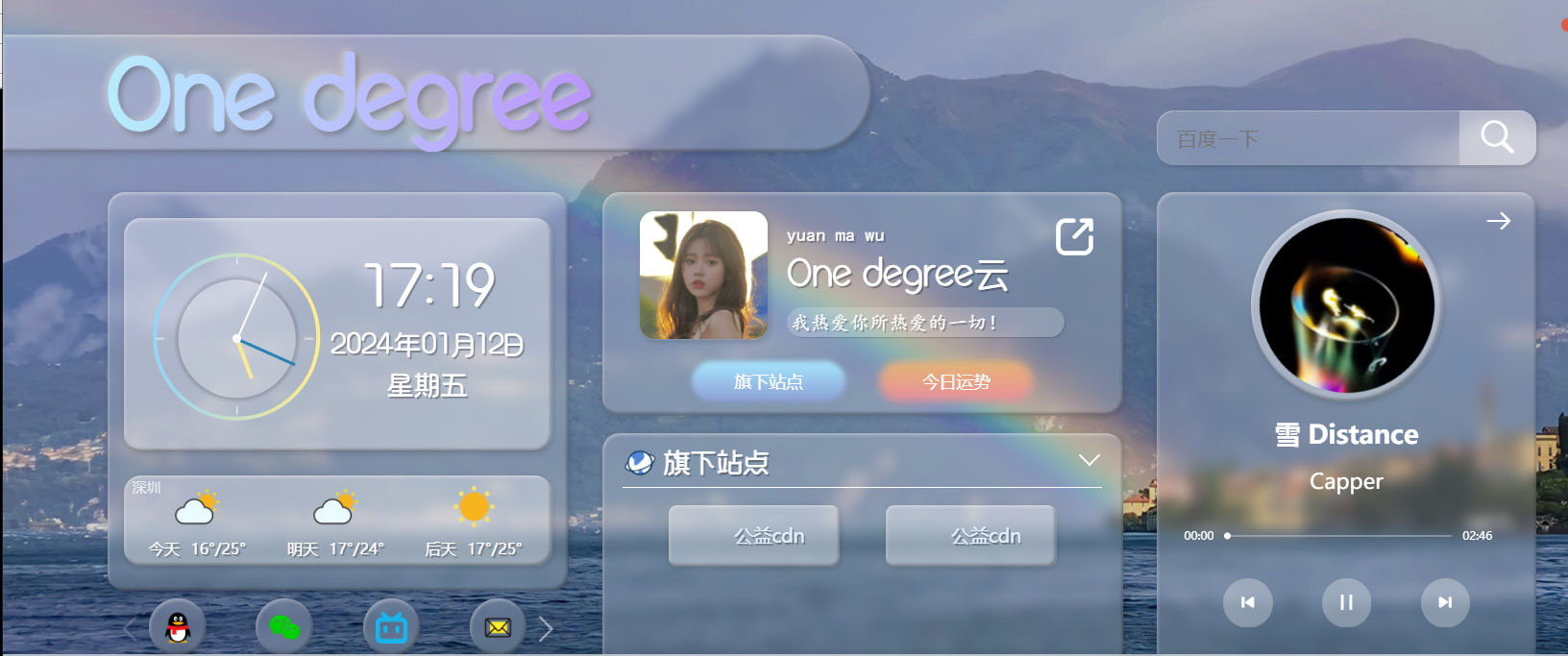The width and height of the screenshot is (1568, 656).
Task: Seek within the song progress bar
Action: 1338,536
